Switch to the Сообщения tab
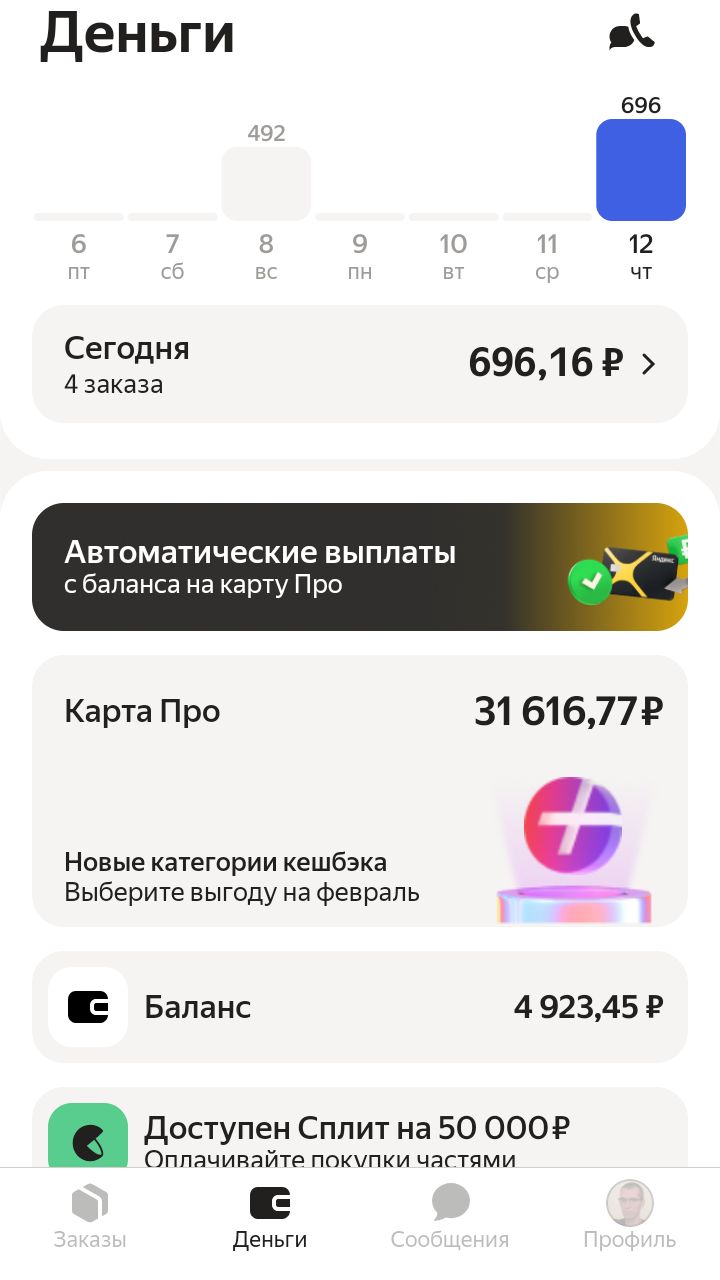 (450, 1217)
